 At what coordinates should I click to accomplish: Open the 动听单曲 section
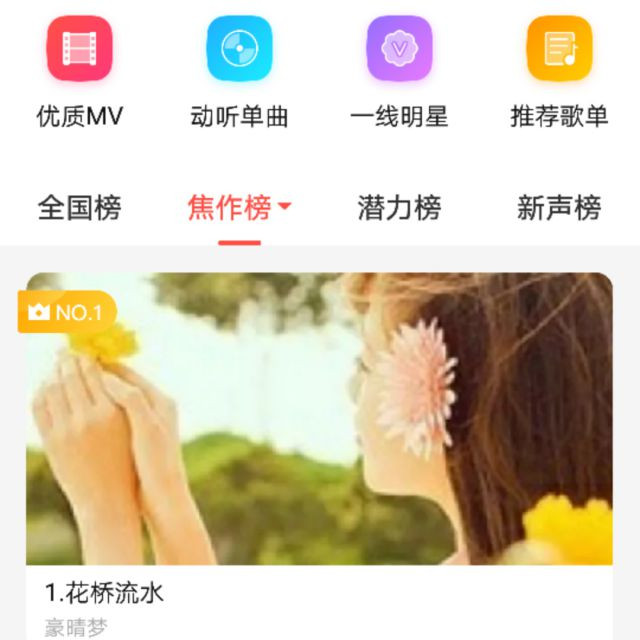point(239,50)
